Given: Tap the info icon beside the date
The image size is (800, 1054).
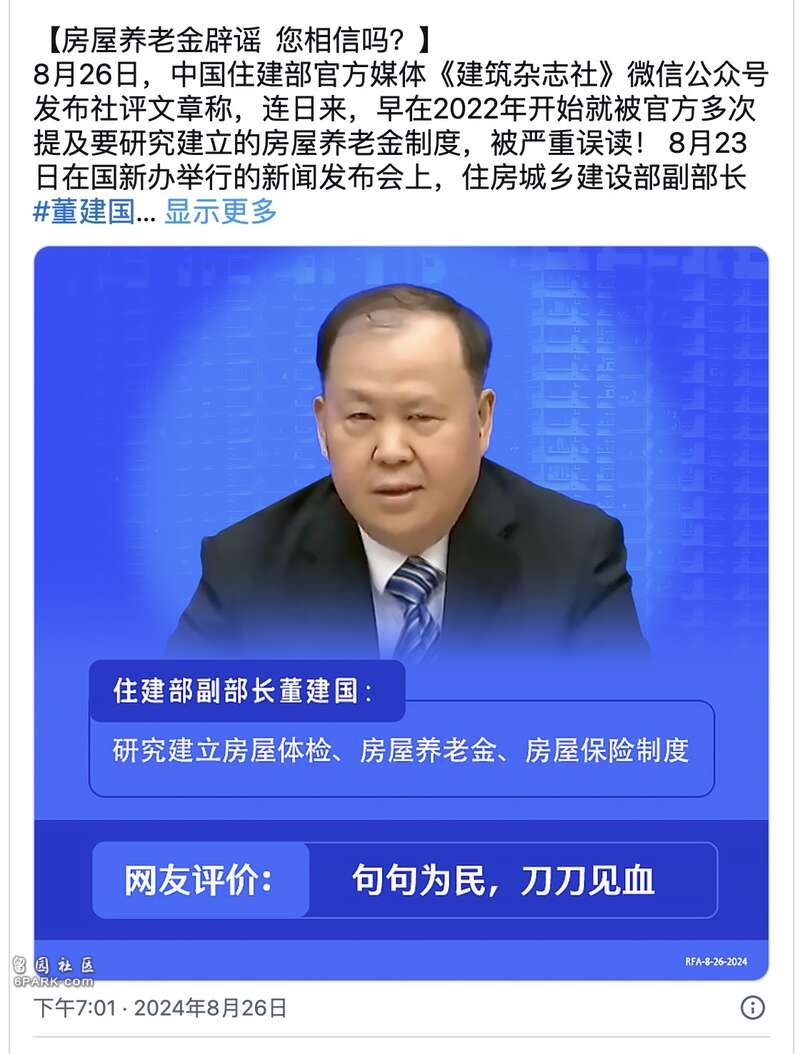Looking at the screenshot, I should point(752,1007).
